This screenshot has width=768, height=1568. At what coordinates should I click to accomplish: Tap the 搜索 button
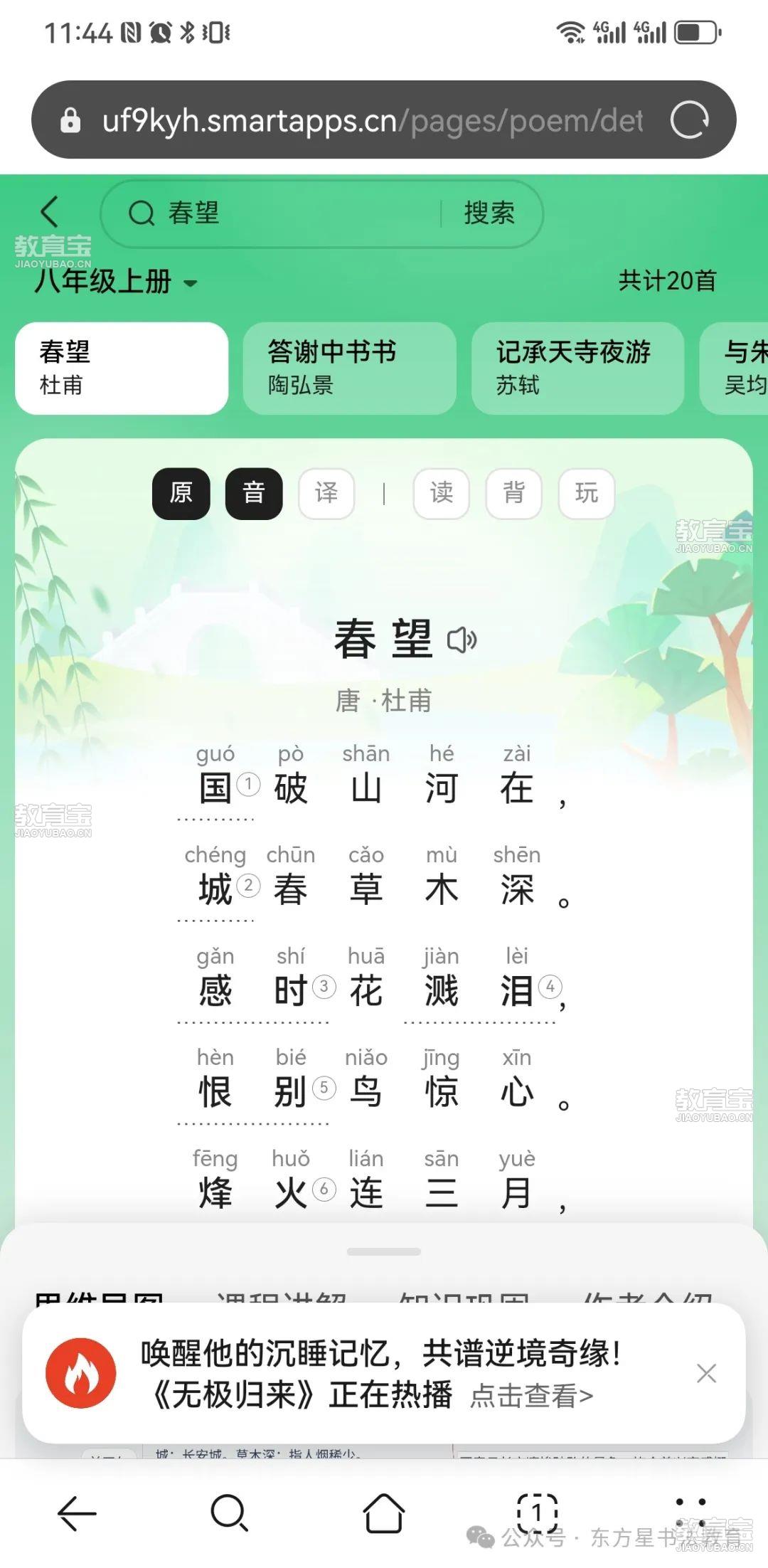pos(489,213)
